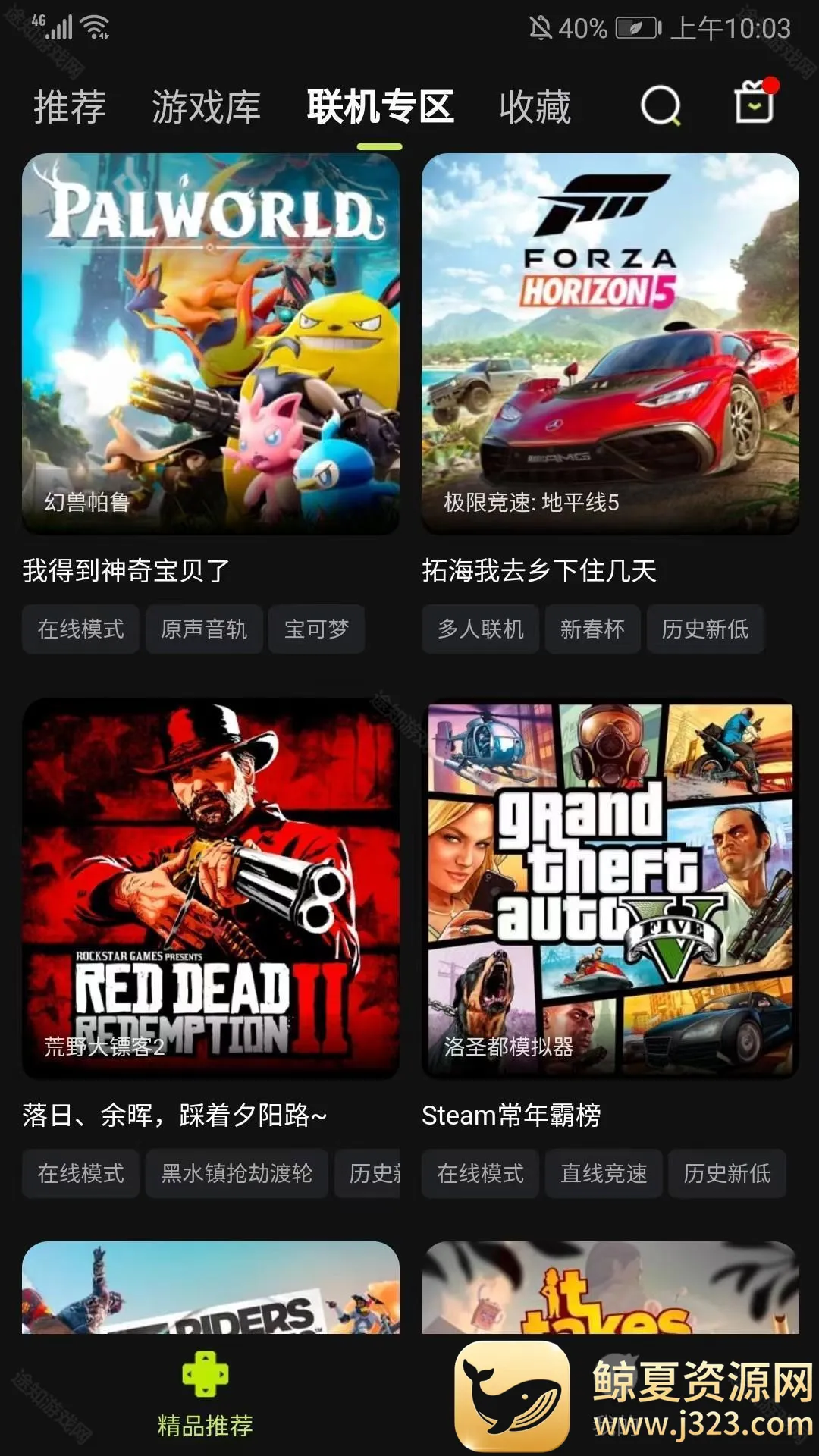819x1456 pixels.
Task: Switch to the 推荐 tab
Action: [70, 107]
